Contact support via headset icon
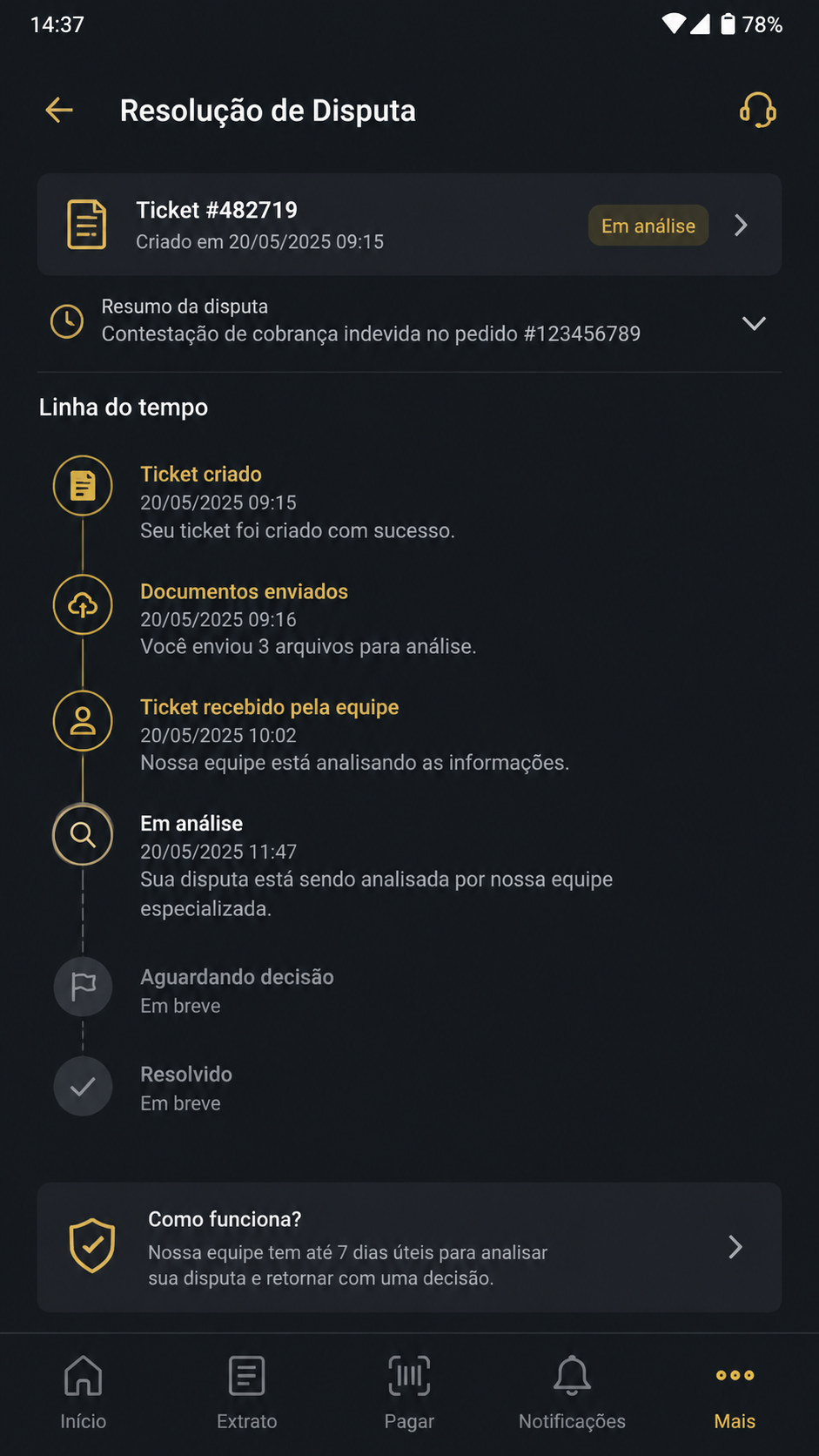 point(757,111)
